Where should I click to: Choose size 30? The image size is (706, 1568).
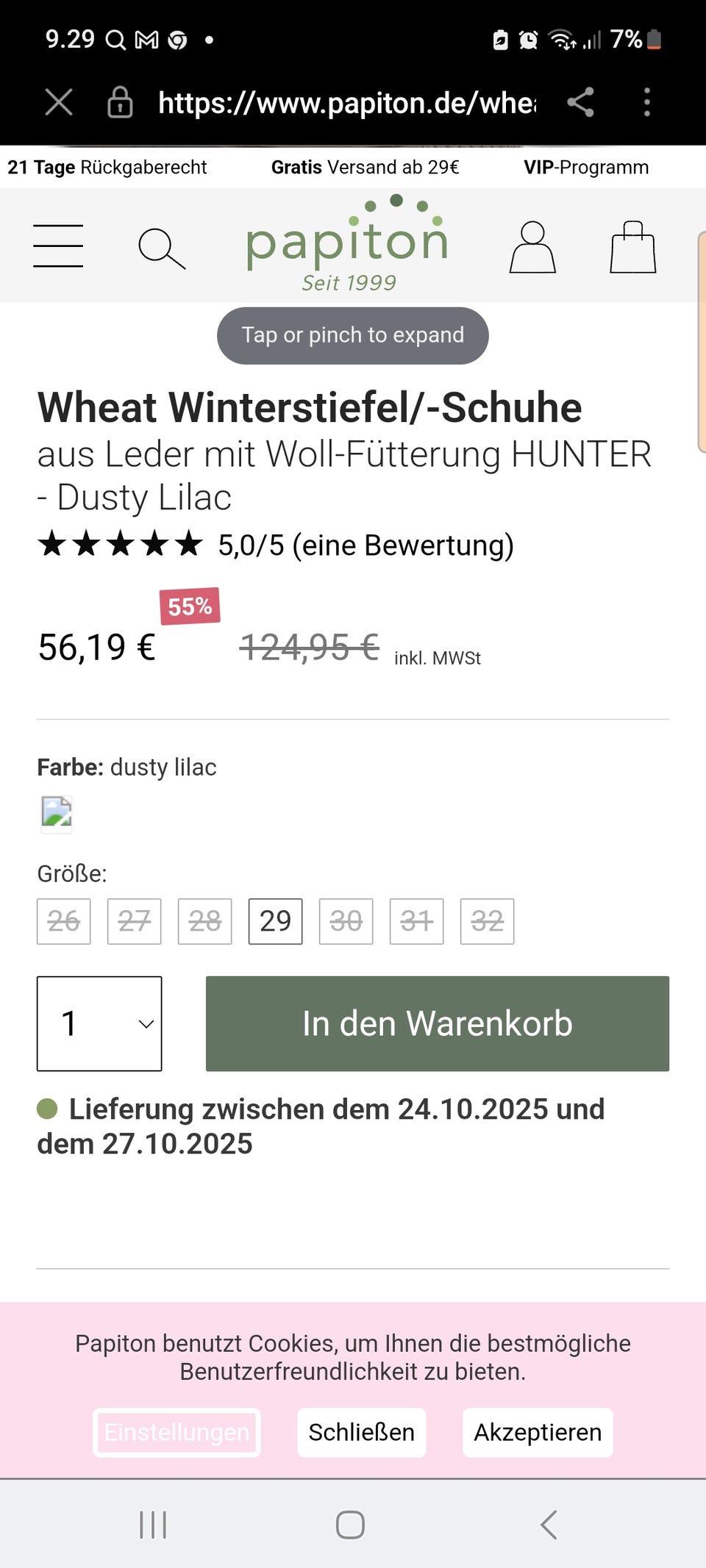click(346, 921)
